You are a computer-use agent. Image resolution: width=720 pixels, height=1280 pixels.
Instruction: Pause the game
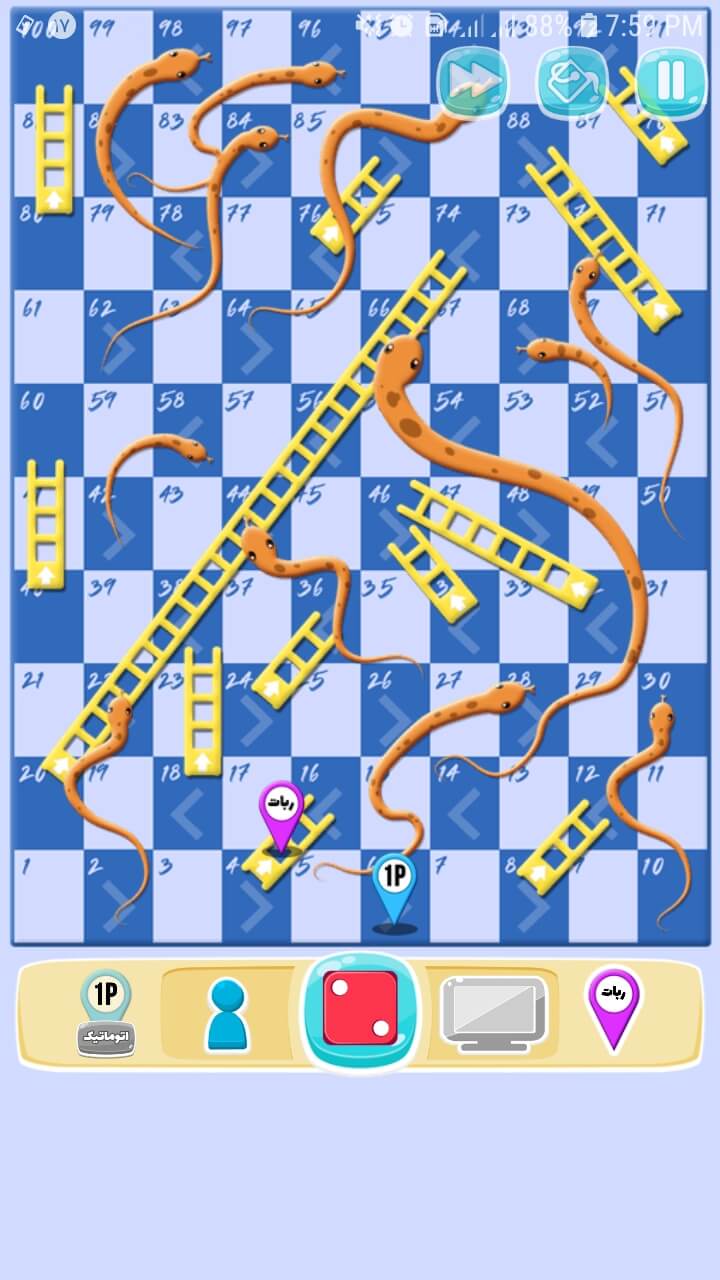coord(671,82)
